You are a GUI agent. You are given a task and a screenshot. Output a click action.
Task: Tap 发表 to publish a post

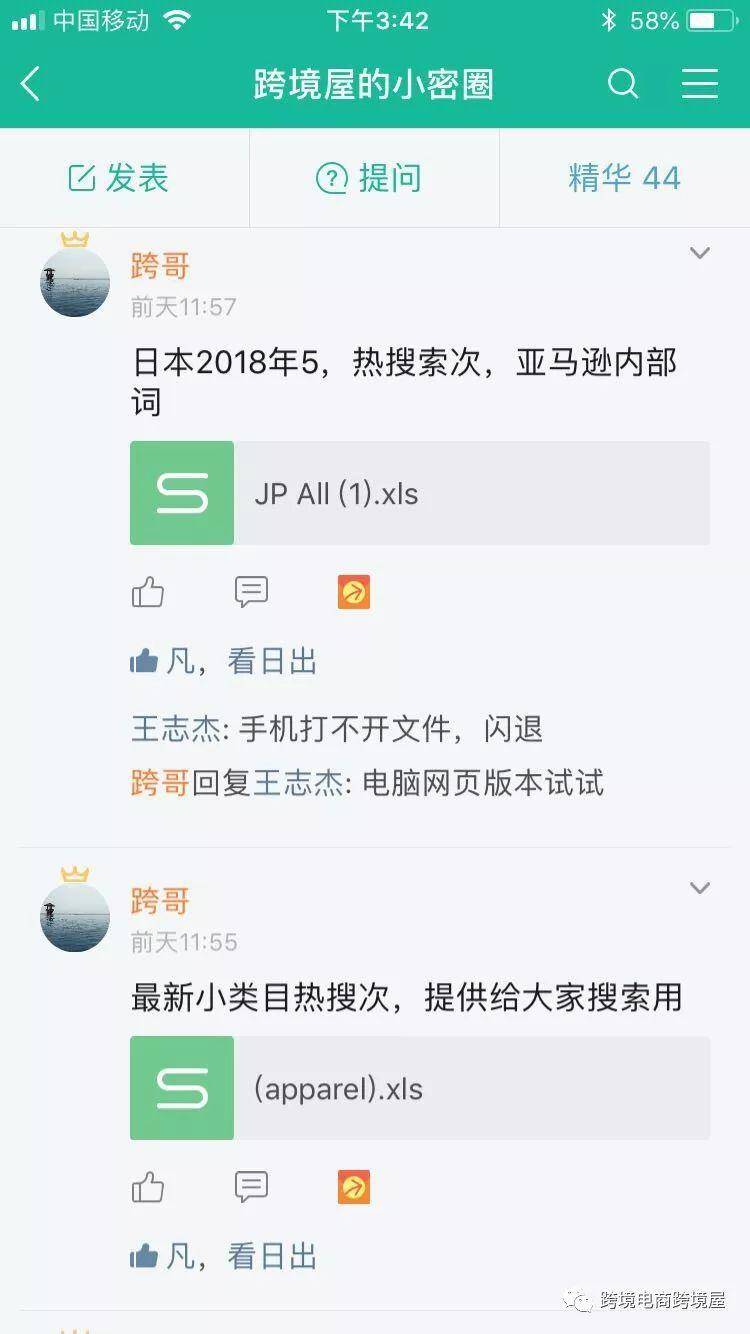[x=119, y=178]
